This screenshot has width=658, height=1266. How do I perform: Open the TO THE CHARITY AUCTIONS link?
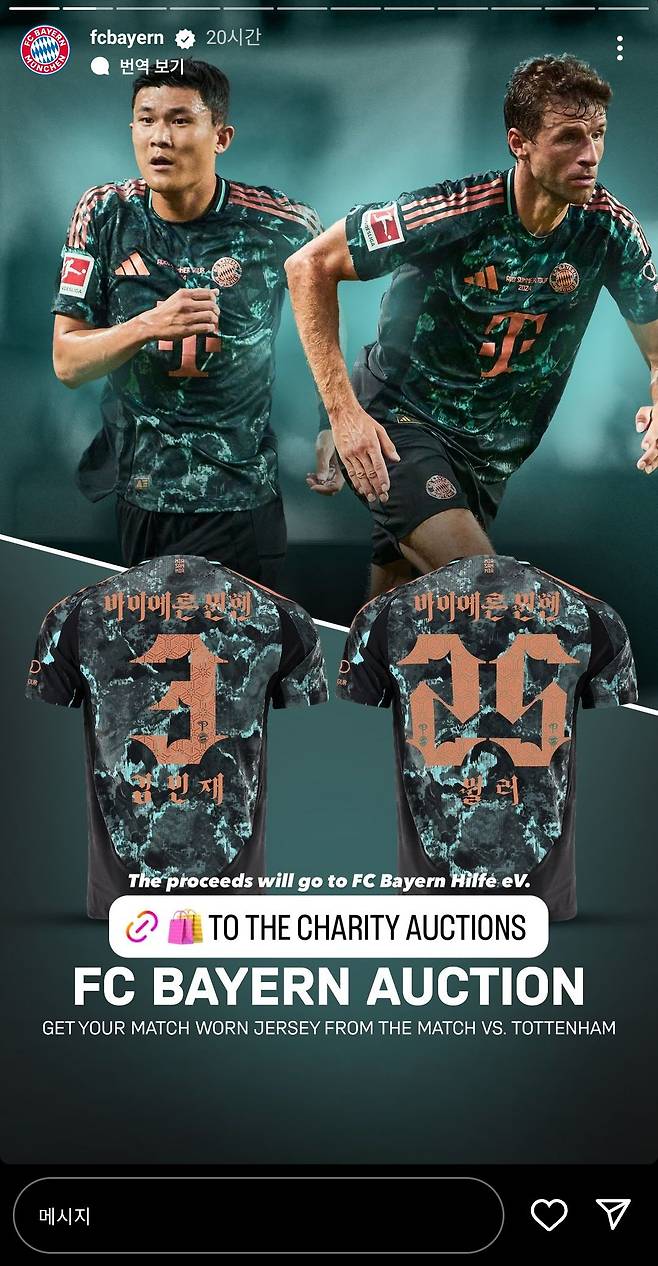[328, 927]
